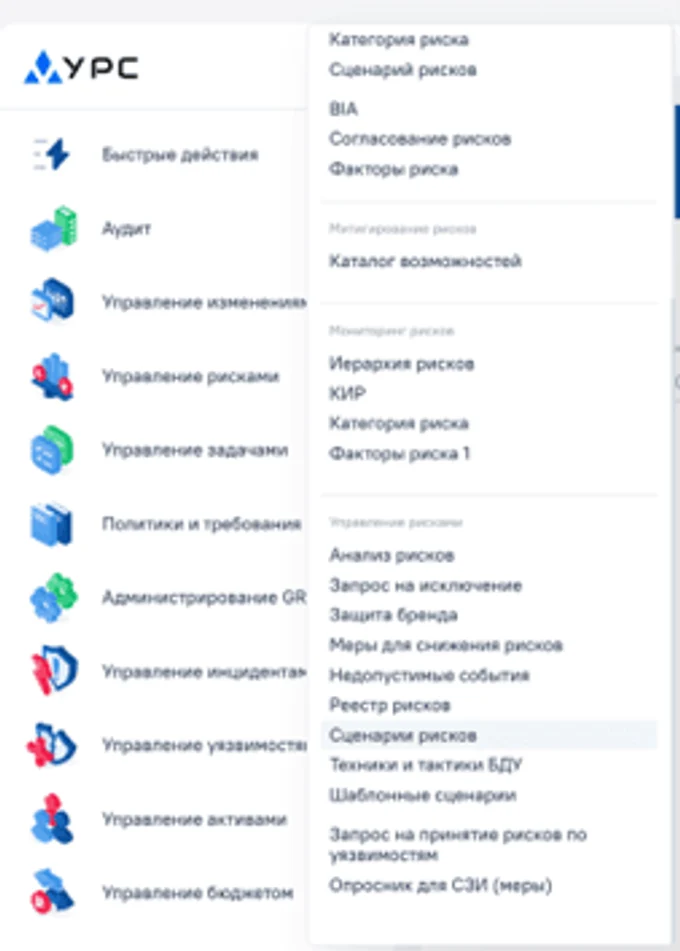This screenshot has width=680, height=951.
Task: Open Иерархия рисков
Action: coord(401,364)
